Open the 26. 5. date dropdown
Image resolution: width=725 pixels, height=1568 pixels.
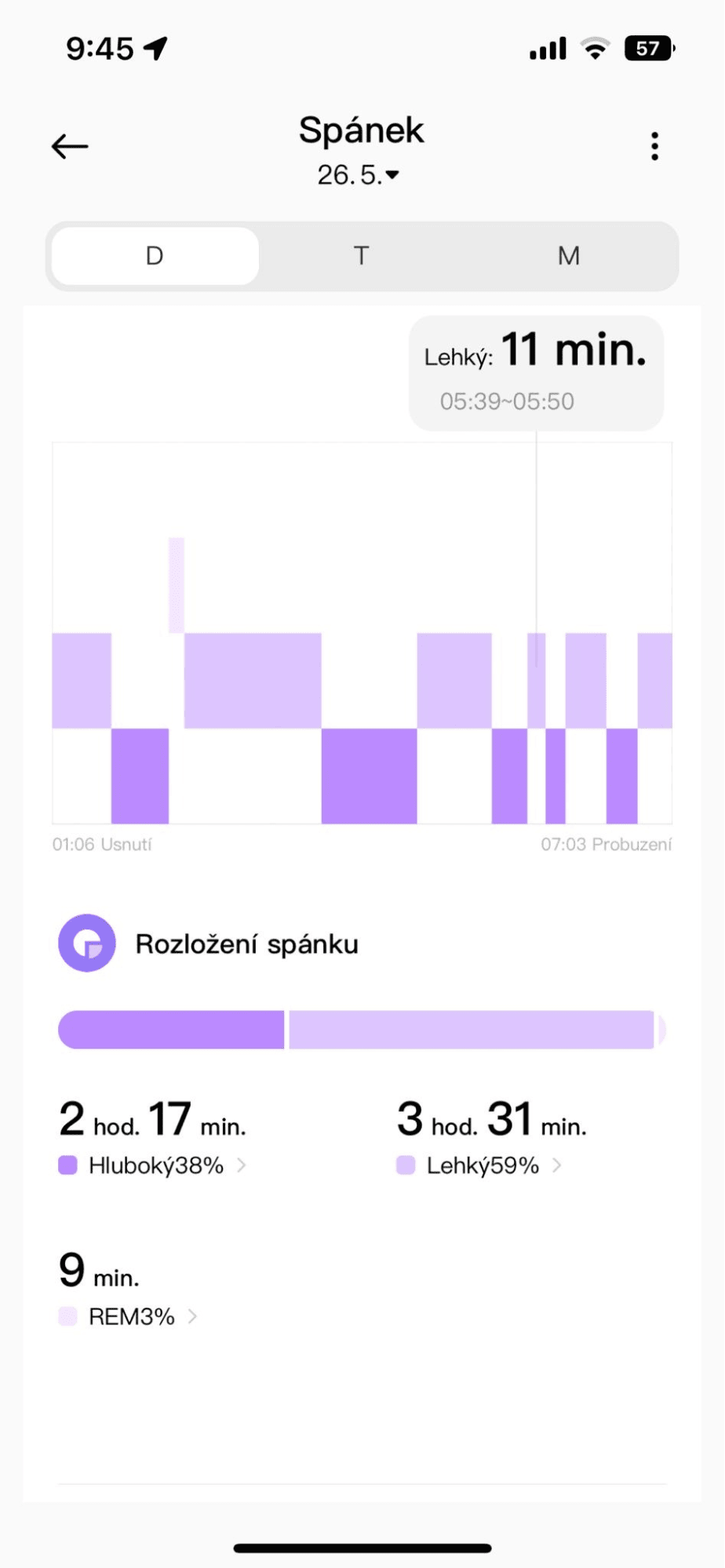coord(359,175)
